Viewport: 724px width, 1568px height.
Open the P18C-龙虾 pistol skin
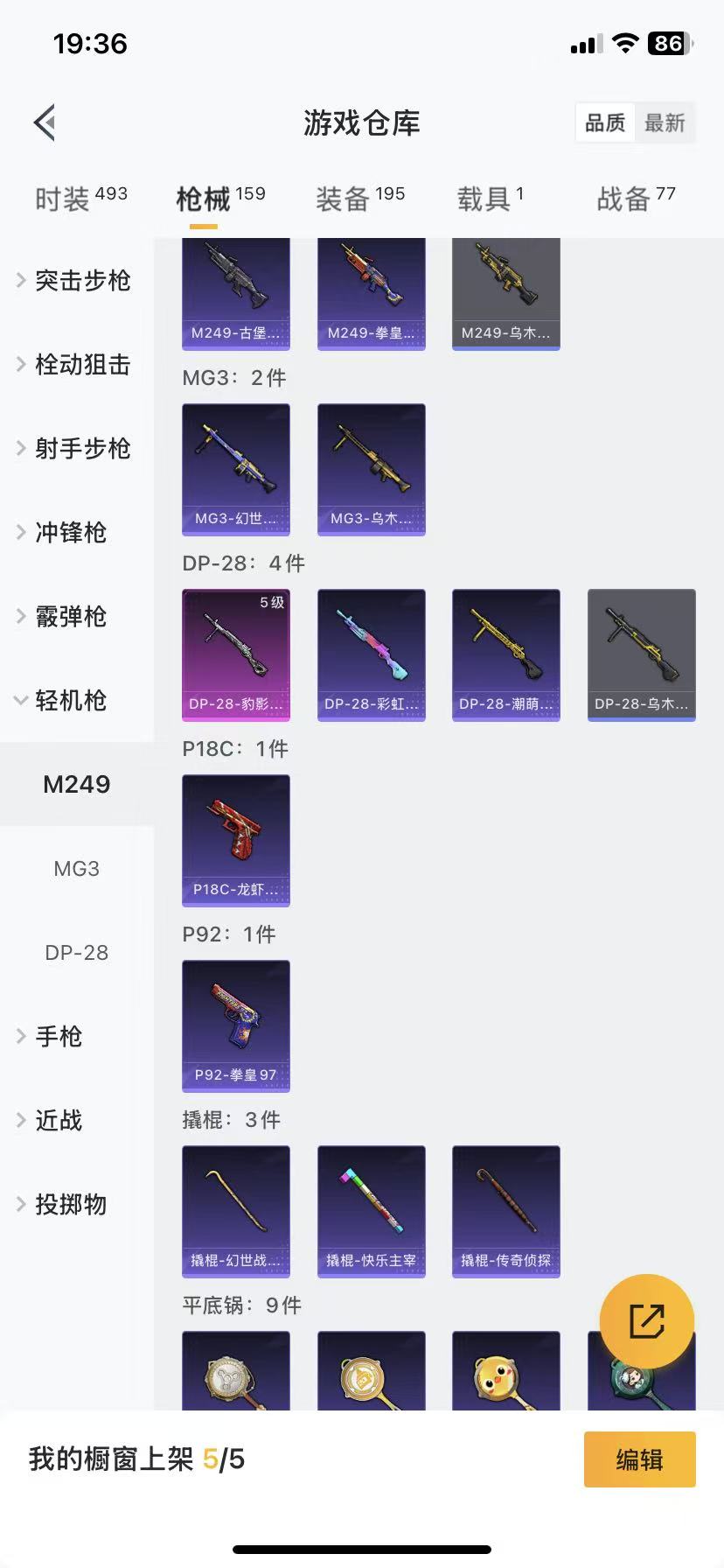tap(235, 840)
